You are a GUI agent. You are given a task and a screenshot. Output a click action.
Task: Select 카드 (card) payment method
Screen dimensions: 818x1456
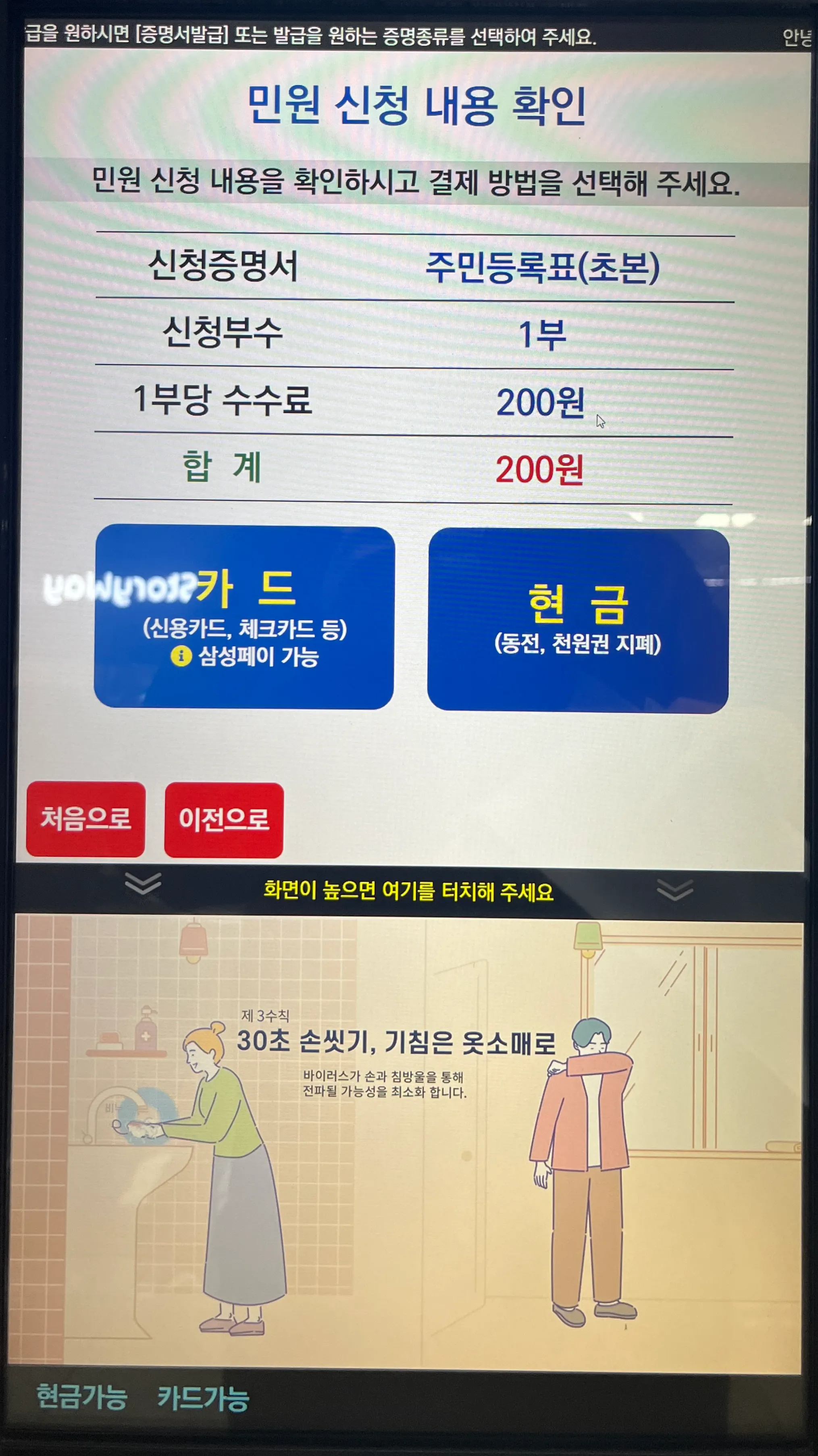point(244,617)
